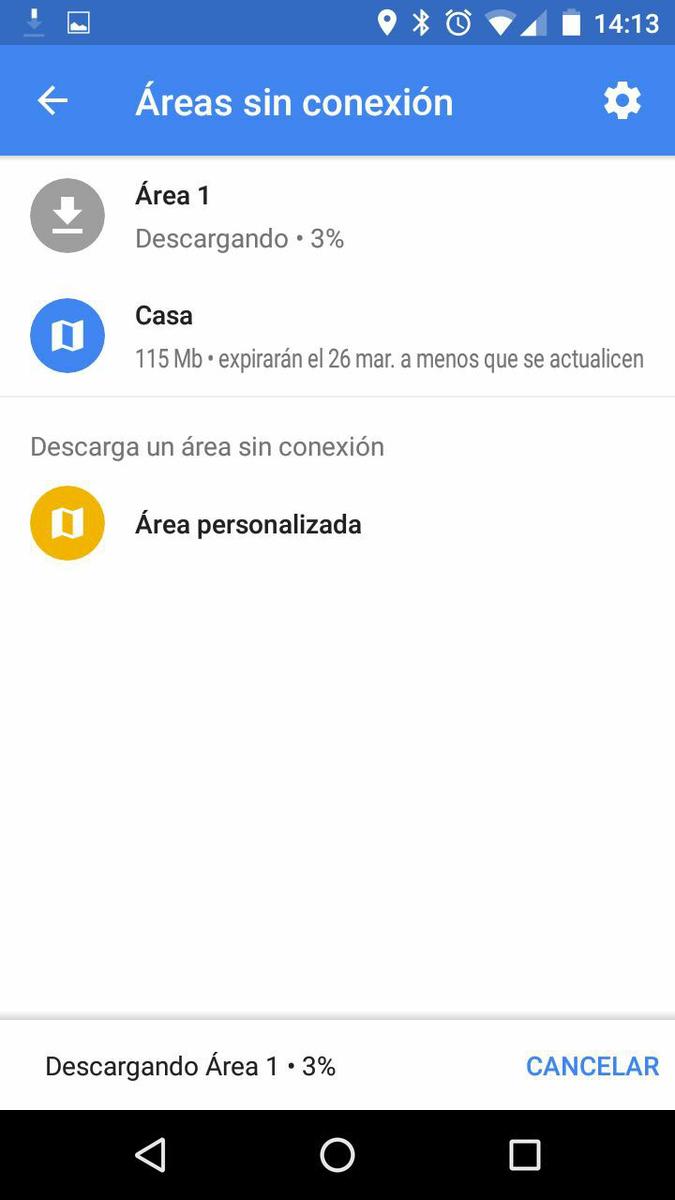Go back using the app bar arrow
This screenshot has height=1200, width=675.
(52, 101)
